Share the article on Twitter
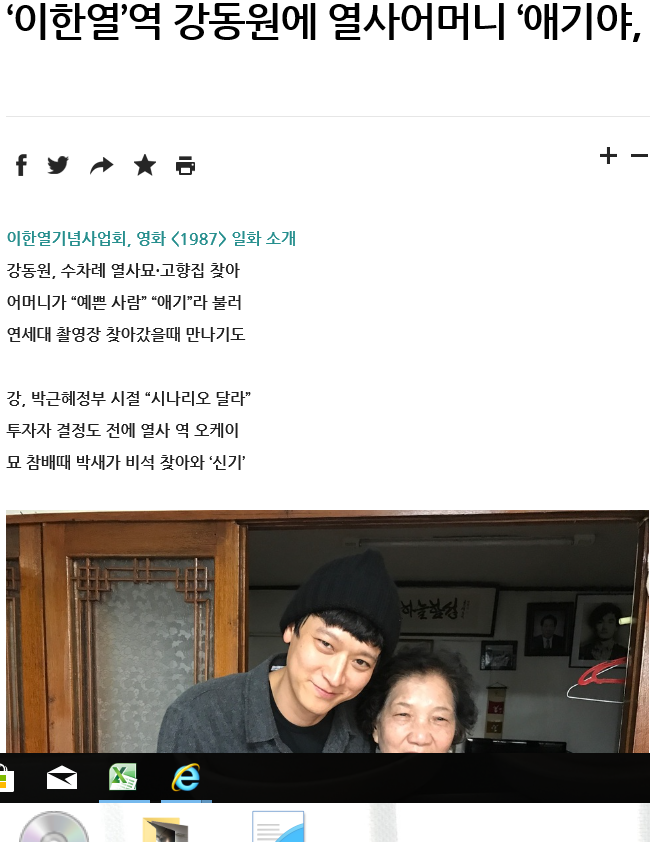Viewport: 650px width, 842px height. click(58, 166)
